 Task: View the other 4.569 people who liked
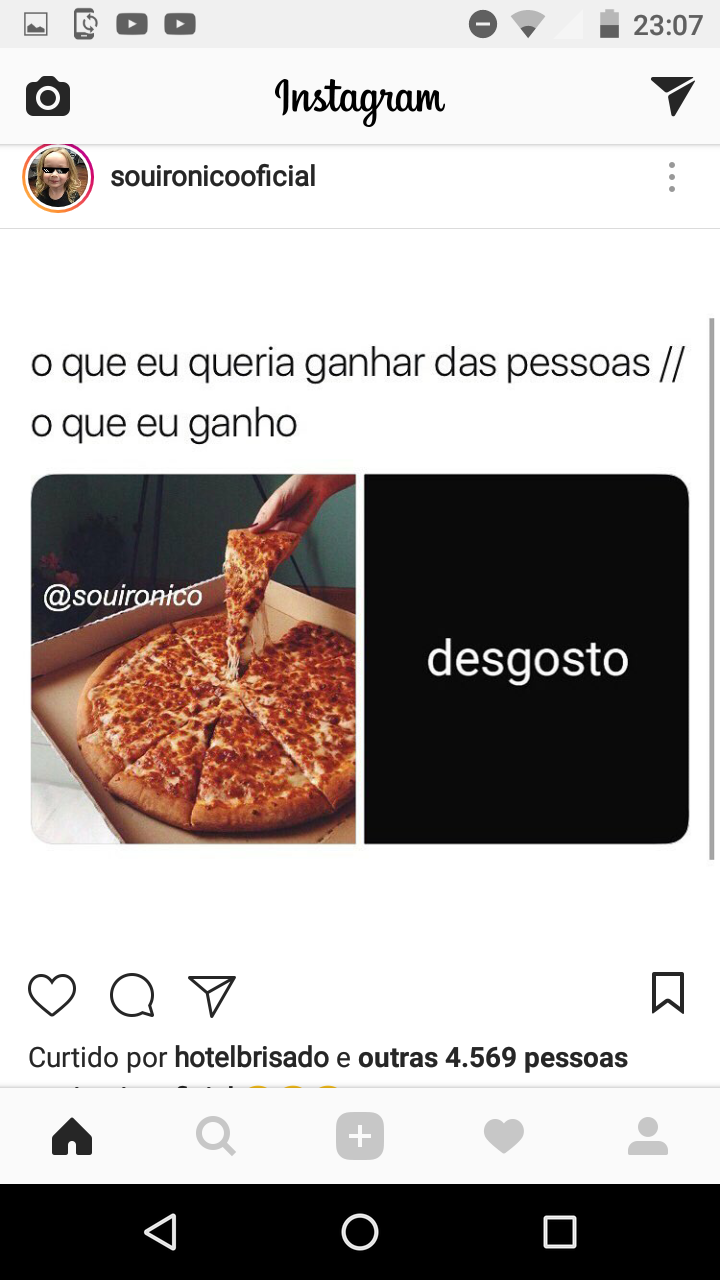(492, 1057)
